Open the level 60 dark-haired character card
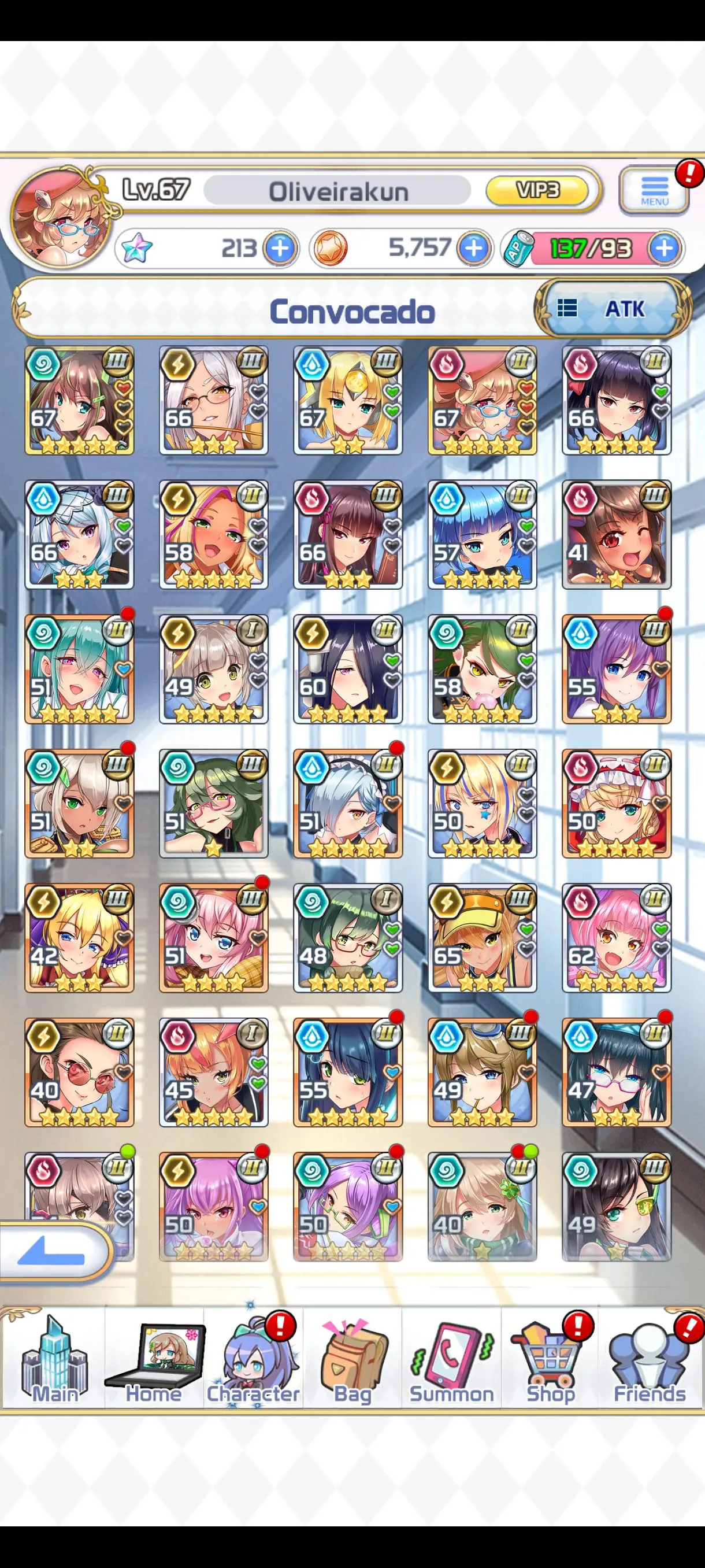This screenshot has width=705, height=1568. pos(347,669)
